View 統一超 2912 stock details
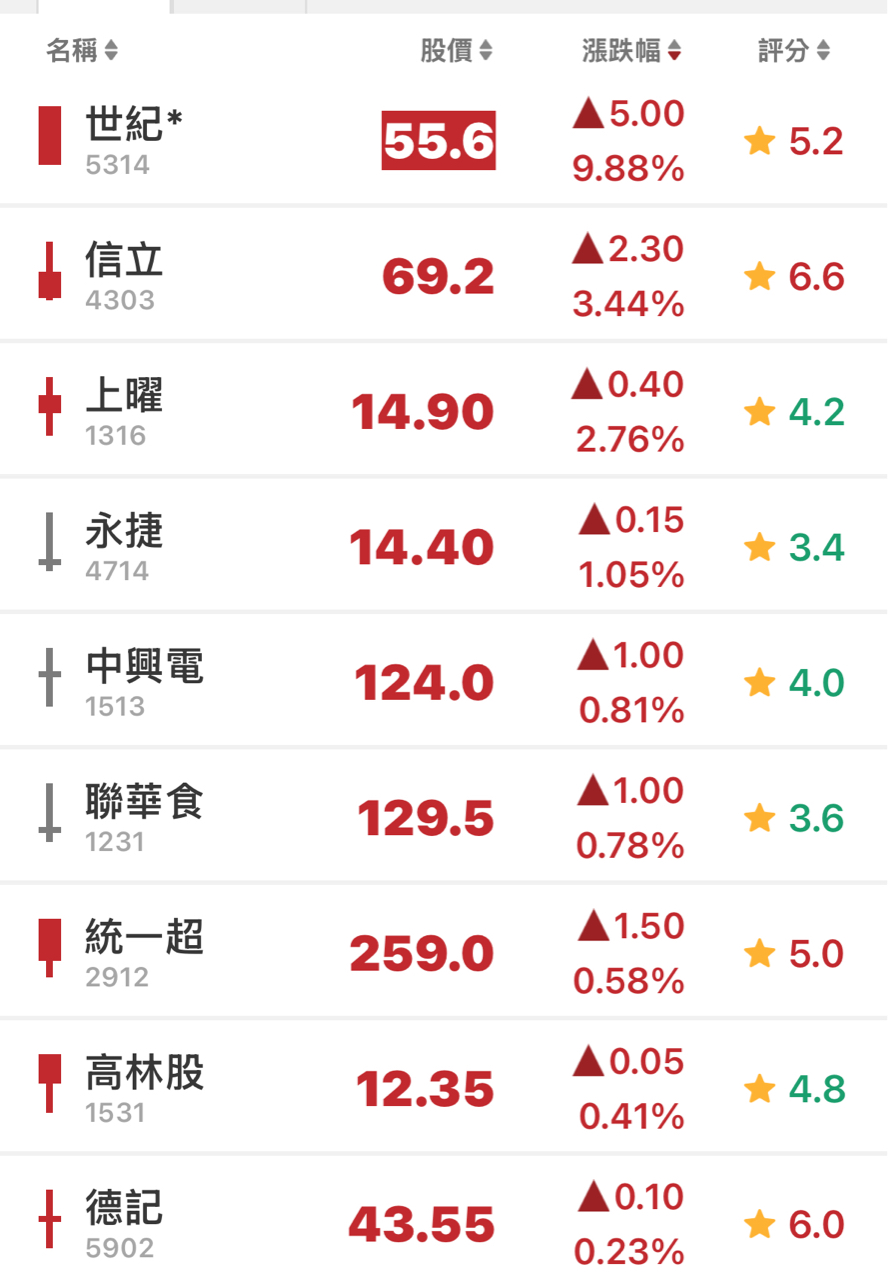888x1280 pixels. pos(144,952)
